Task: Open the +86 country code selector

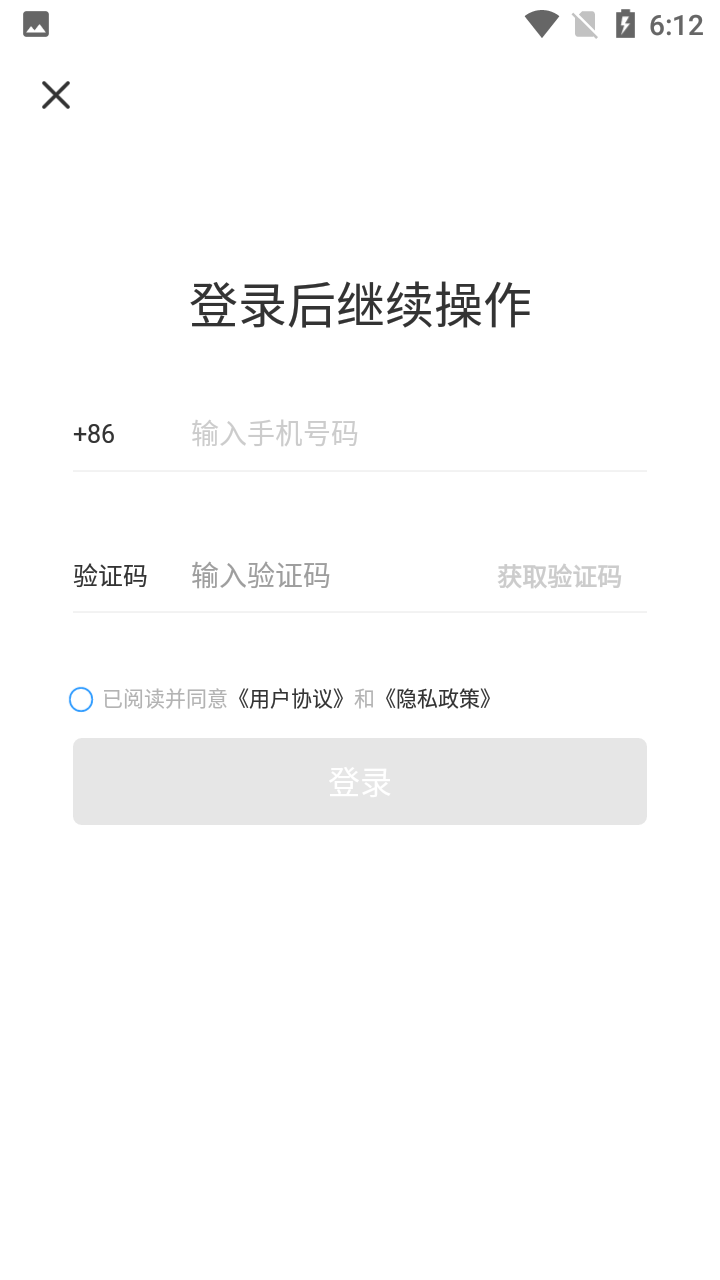Action: 94,434
